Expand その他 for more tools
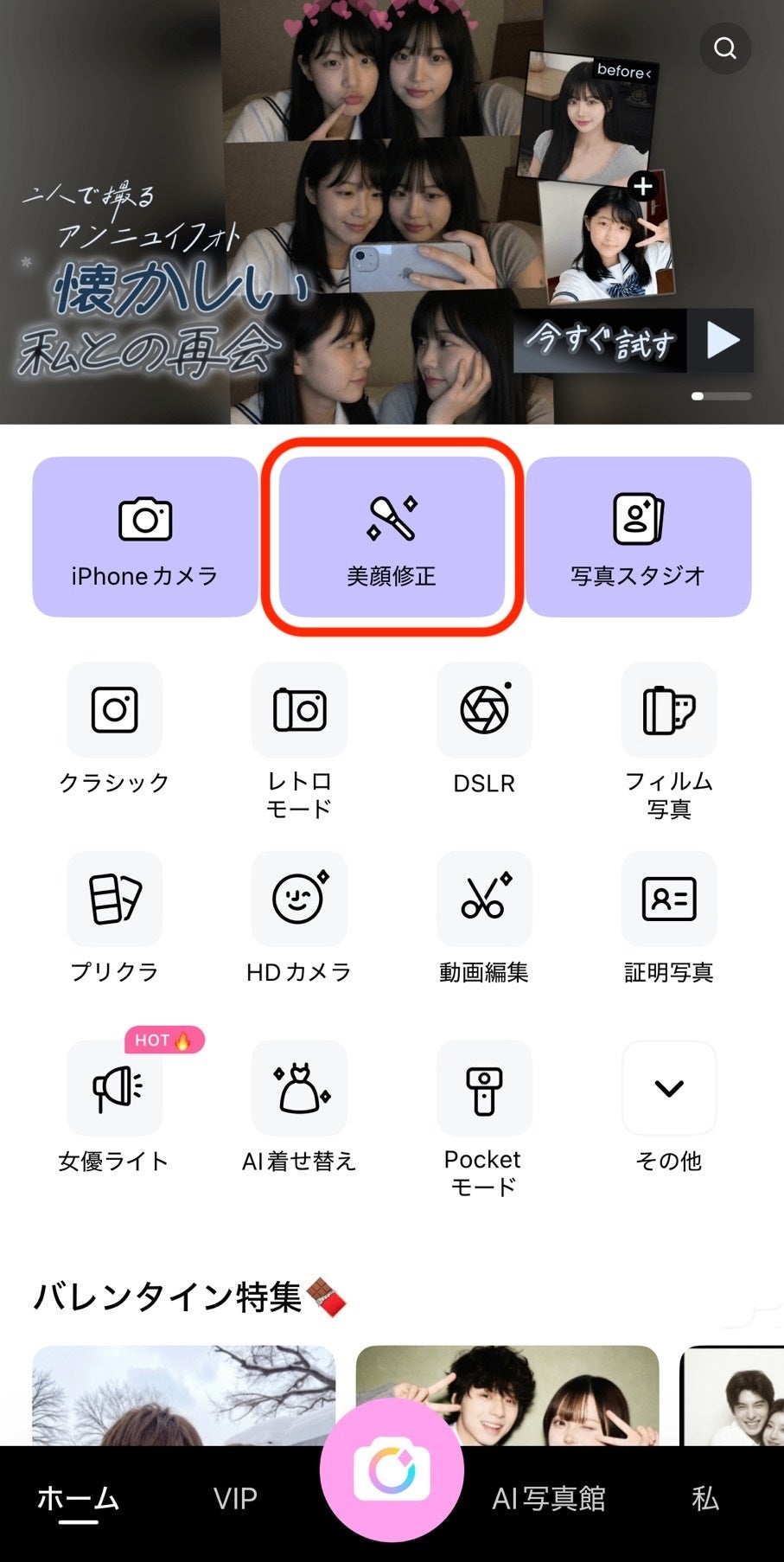This screenshot has width=784, height=1562. tap(669, 1089)
